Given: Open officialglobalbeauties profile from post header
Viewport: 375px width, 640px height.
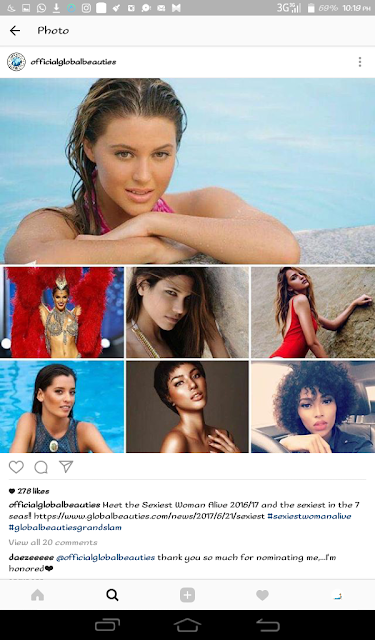Looking at the screenshot, I should [x=73, y=62].
